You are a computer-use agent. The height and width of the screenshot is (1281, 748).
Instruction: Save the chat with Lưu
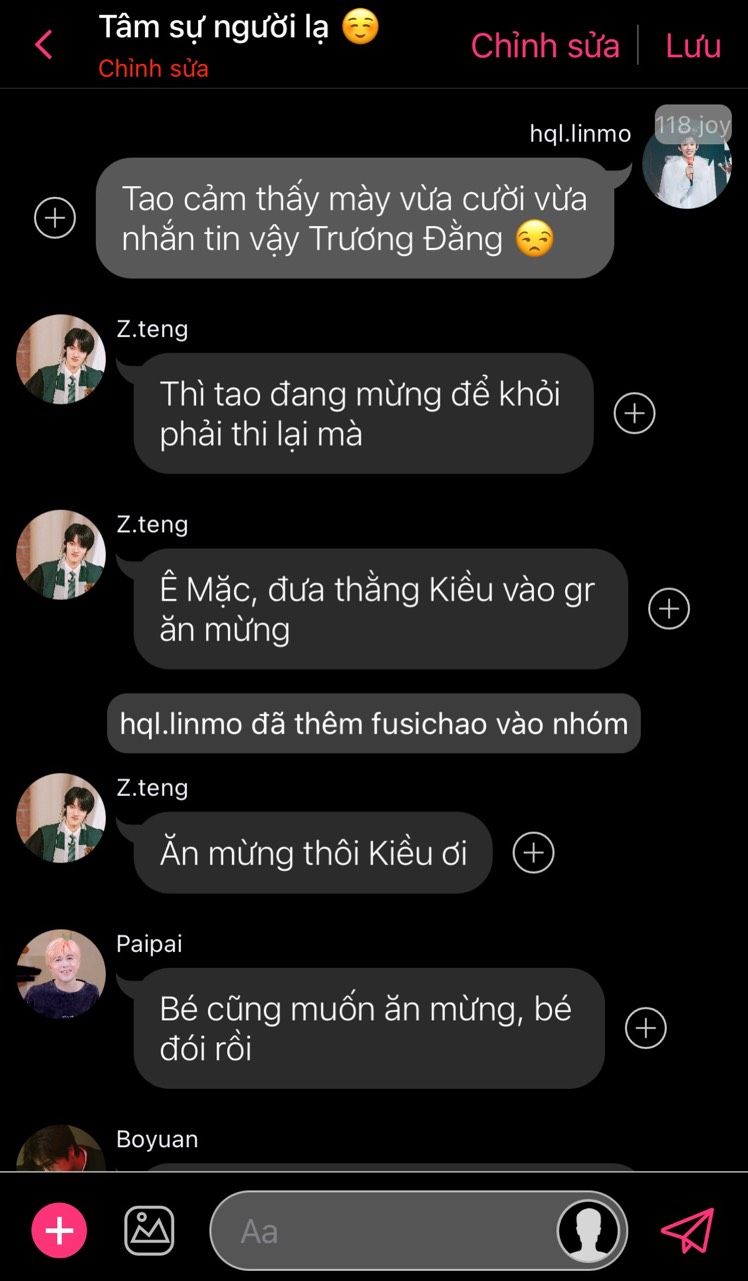[693, 45]
